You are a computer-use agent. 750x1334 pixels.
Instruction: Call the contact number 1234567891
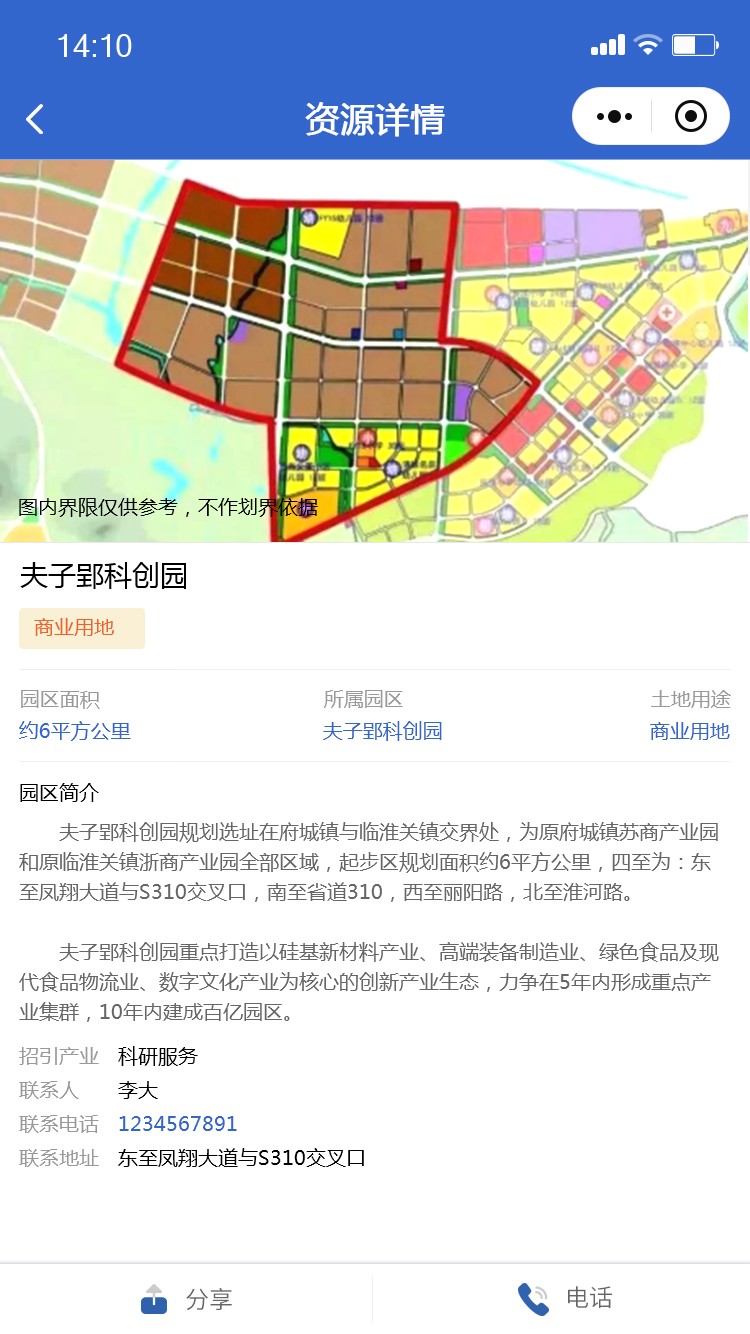[x=178, y=1124]
